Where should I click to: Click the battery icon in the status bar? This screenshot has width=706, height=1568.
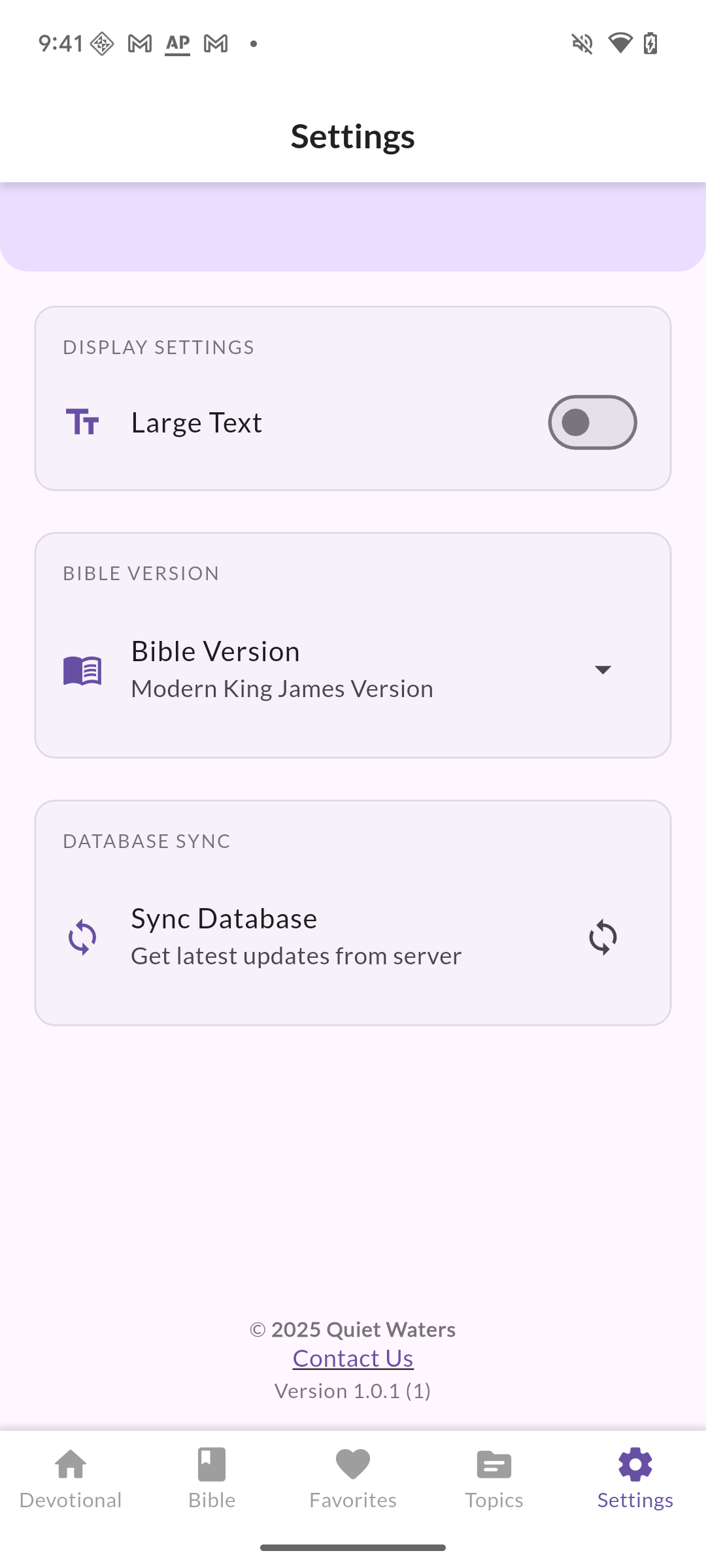(x=650, y=43)
